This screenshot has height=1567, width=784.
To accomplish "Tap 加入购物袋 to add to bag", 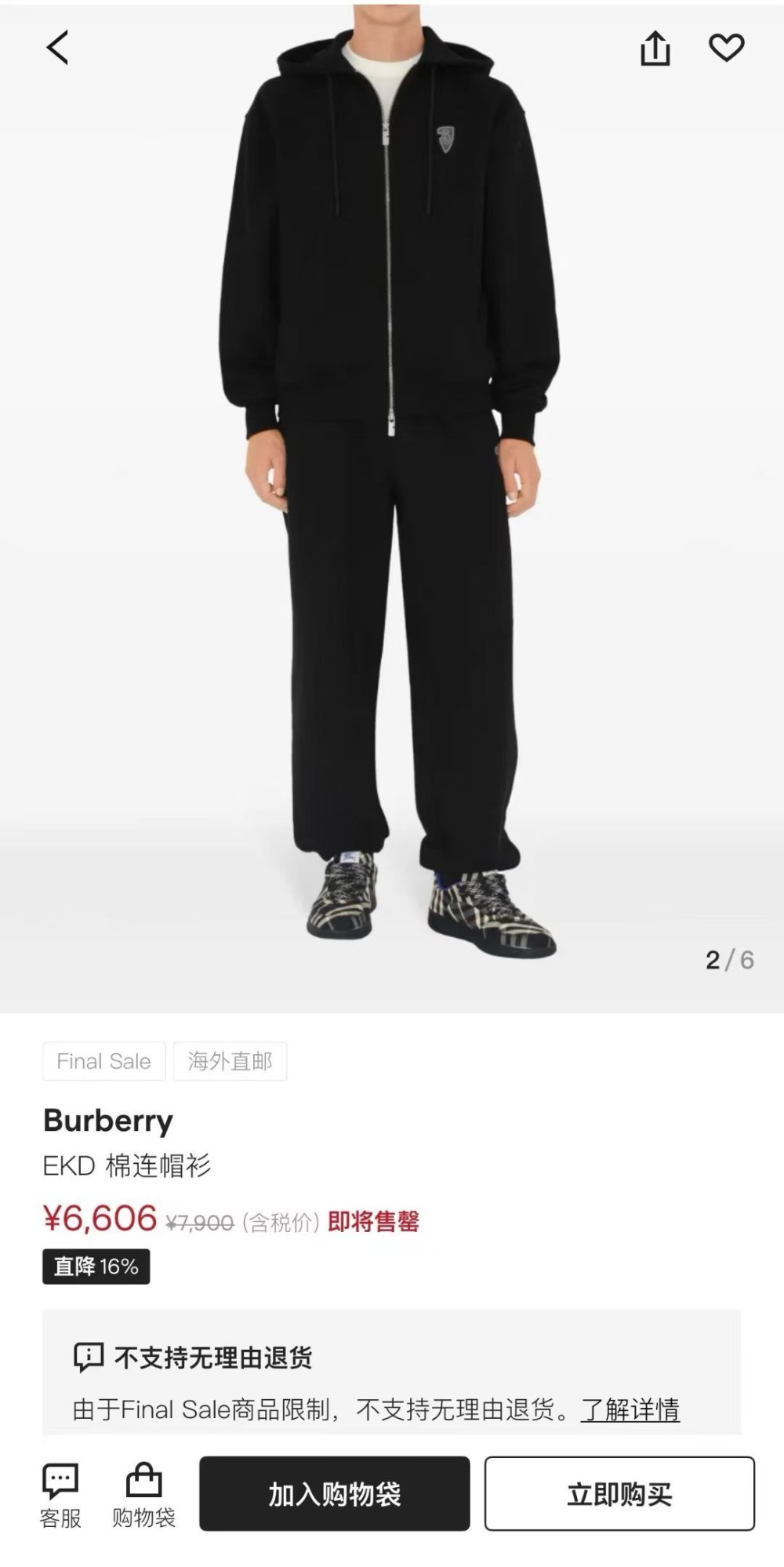I will [x=335, y=1494].
